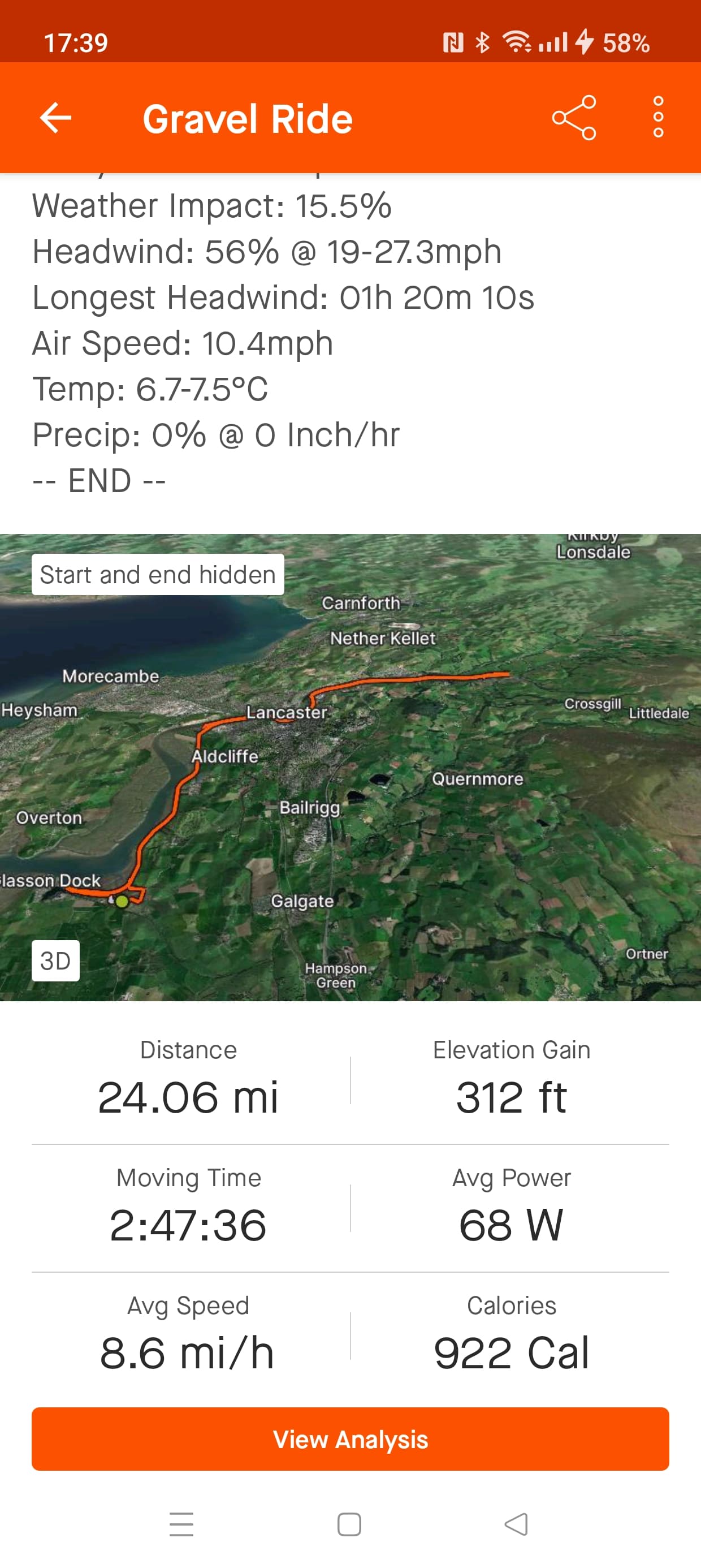Open the three-dot overflow menu
This screenshot has height=1568, width=701.
point(658,117)
